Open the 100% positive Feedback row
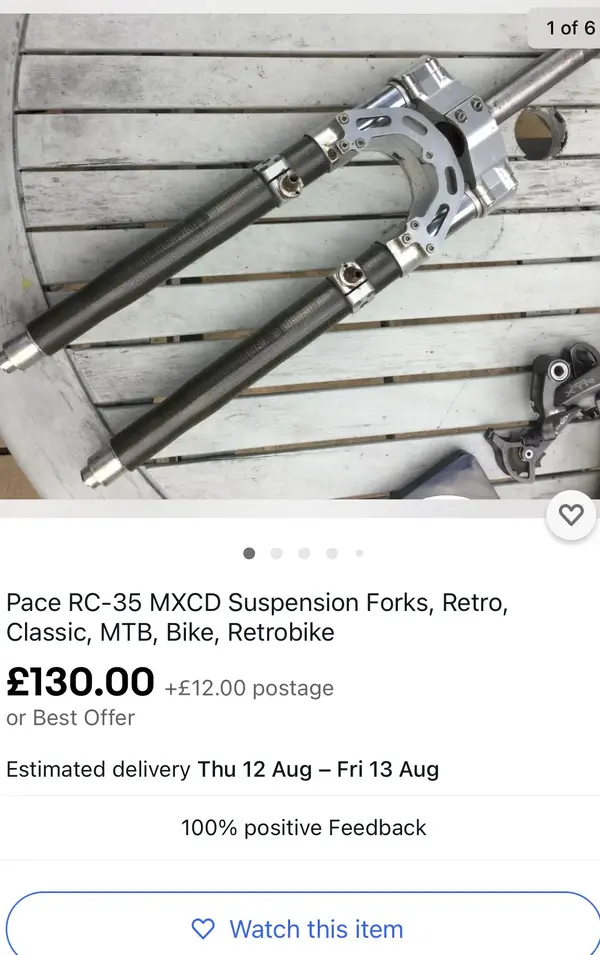The image size is (600, 955). click(303, 827)
